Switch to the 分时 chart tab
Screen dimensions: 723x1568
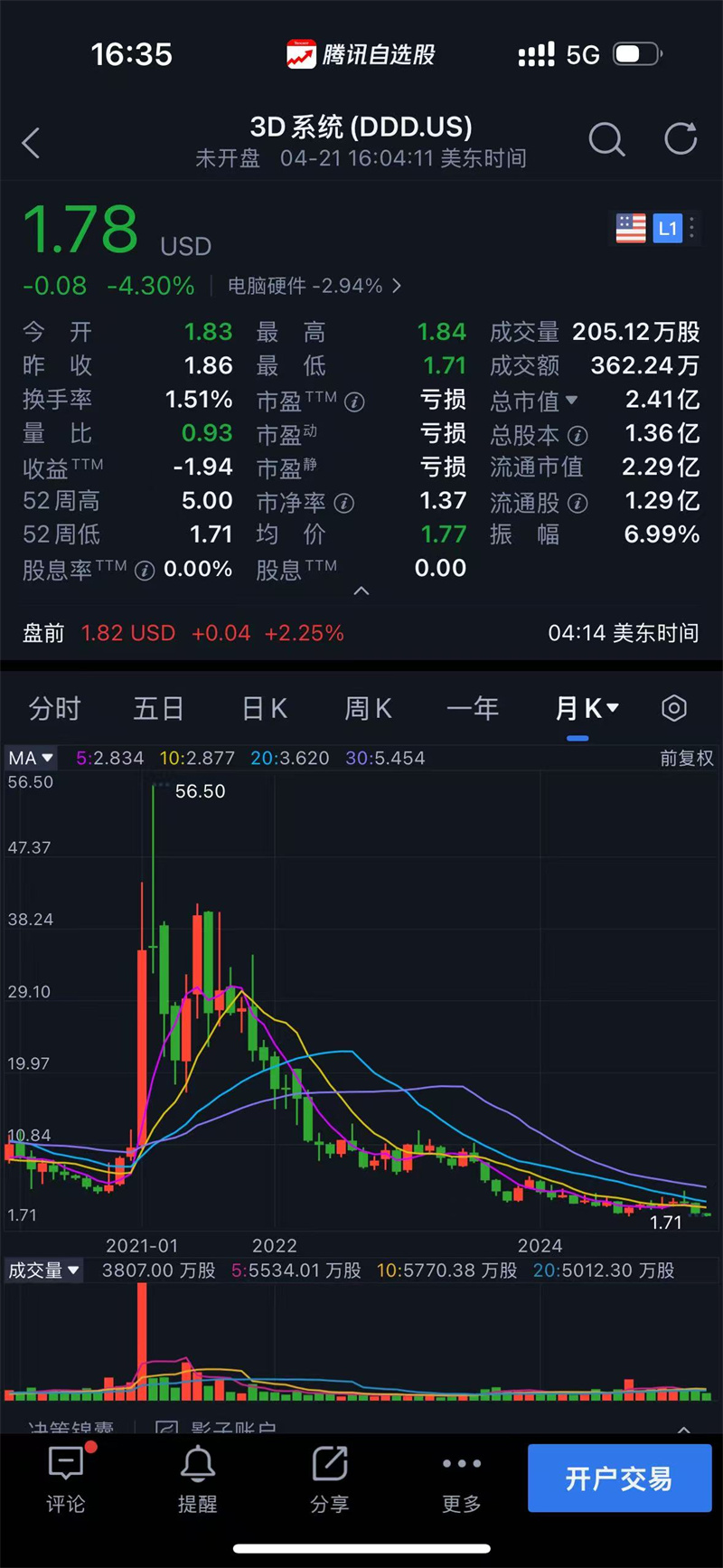pos(55,708)
